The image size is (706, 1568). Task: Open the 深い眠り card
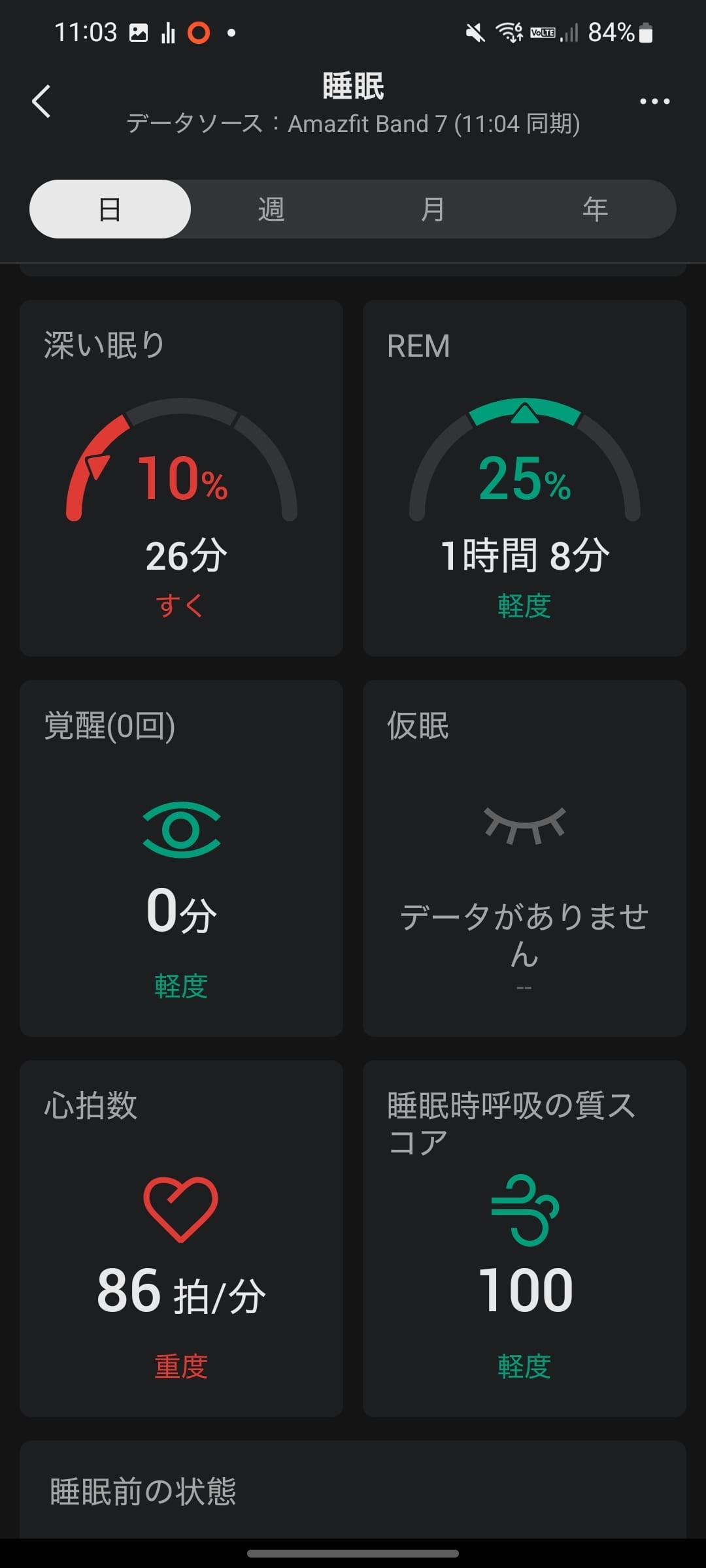(x=181, y=478)
